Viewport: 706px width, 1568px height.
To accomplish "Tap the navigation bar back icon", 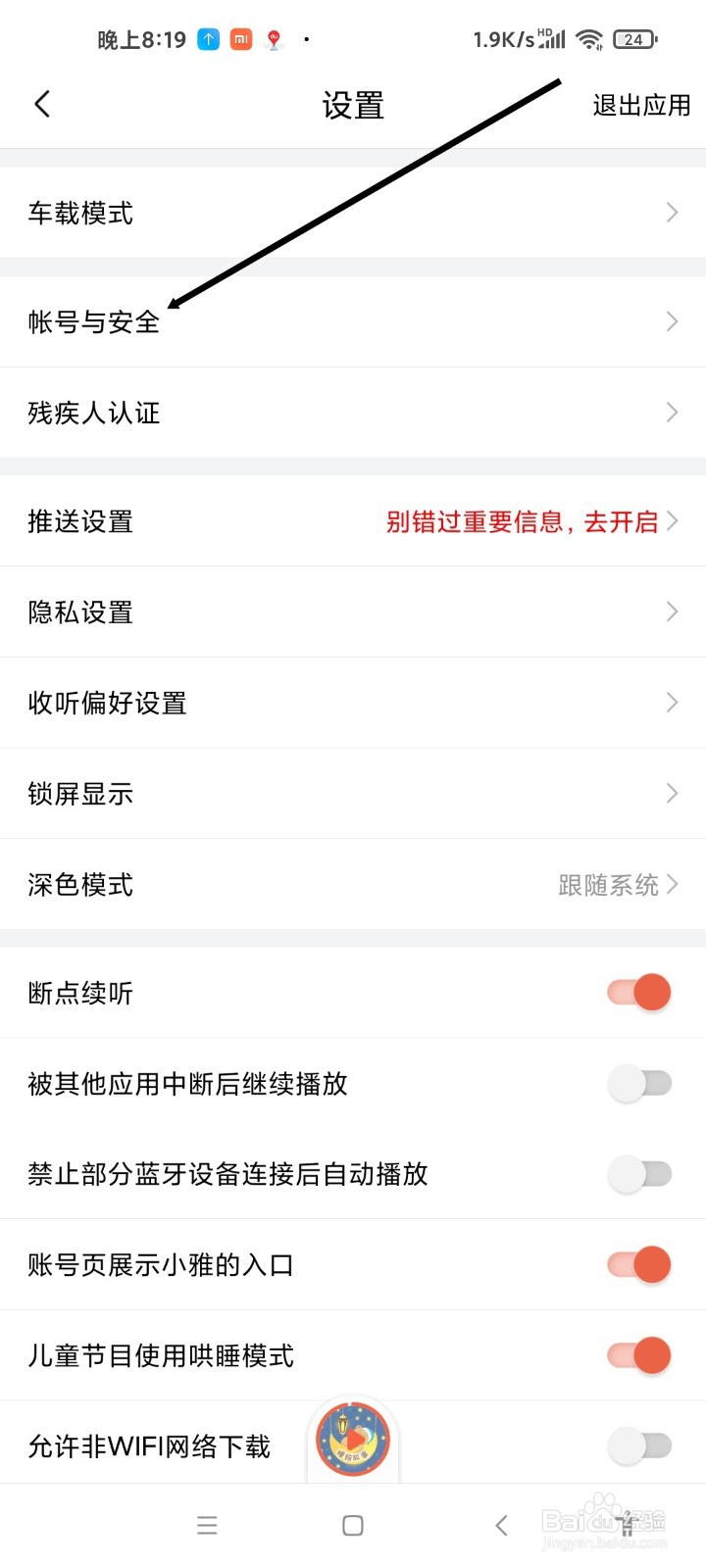I will coord(501,1525).
